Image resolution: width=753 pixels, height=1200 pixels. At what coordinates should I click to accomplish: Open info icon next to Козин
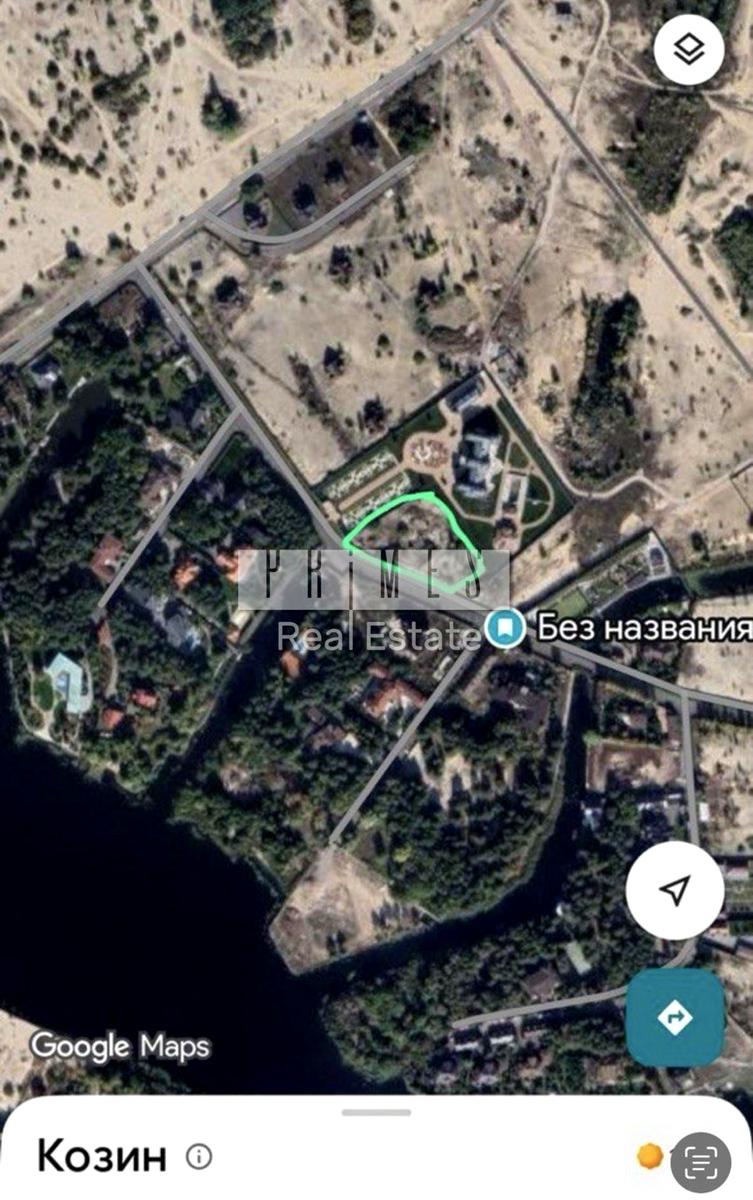click(x=199, y=1157)
